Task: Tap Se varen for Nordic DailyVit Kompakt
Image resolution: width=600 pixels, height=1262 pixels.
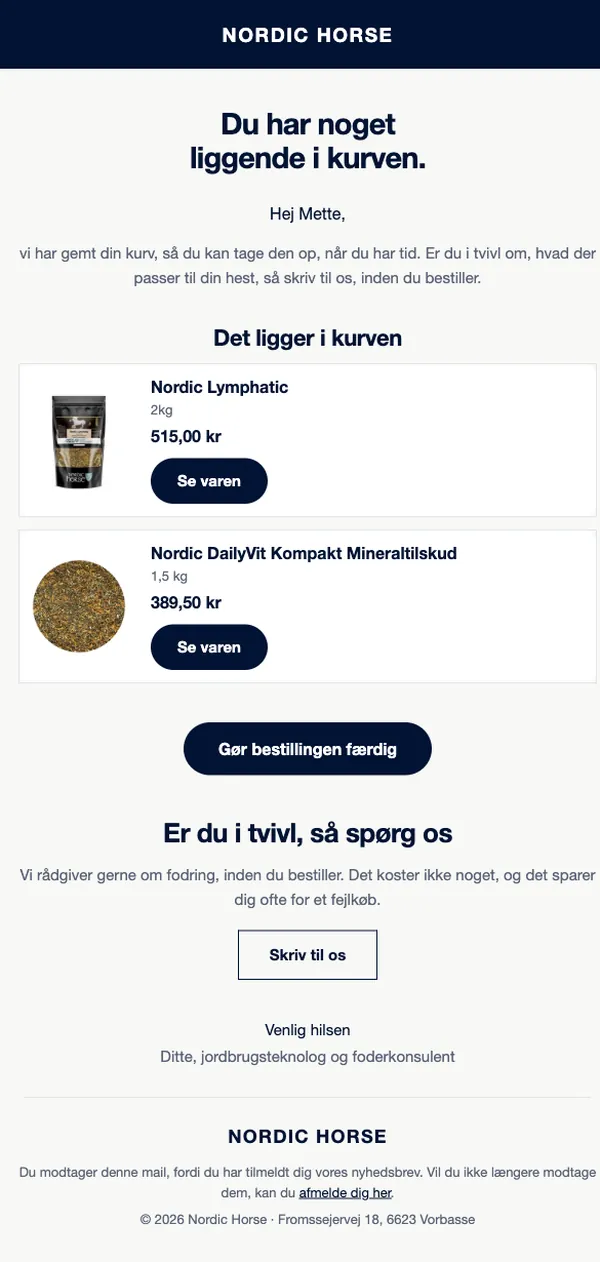Action: 209,647
